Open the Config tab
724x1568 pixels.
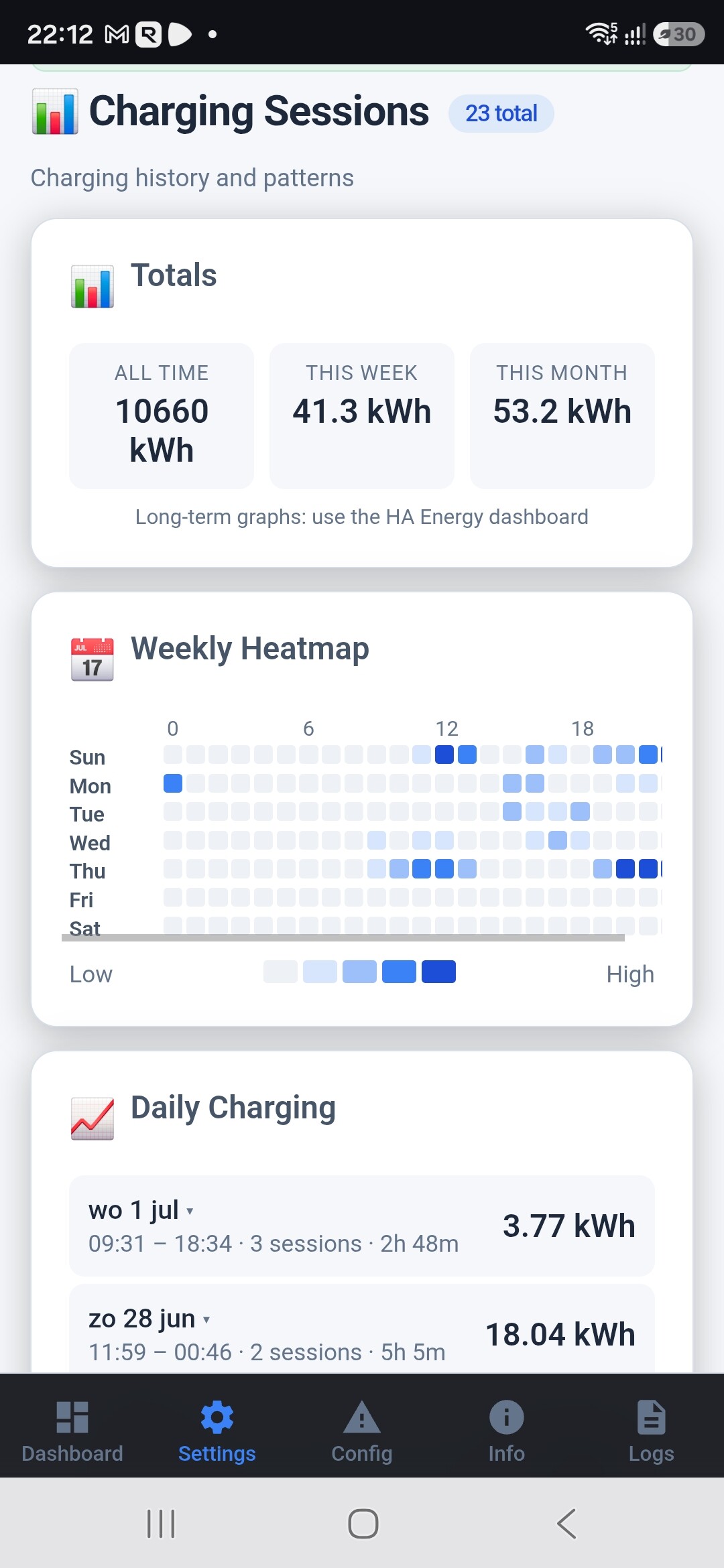[362, 1431]
